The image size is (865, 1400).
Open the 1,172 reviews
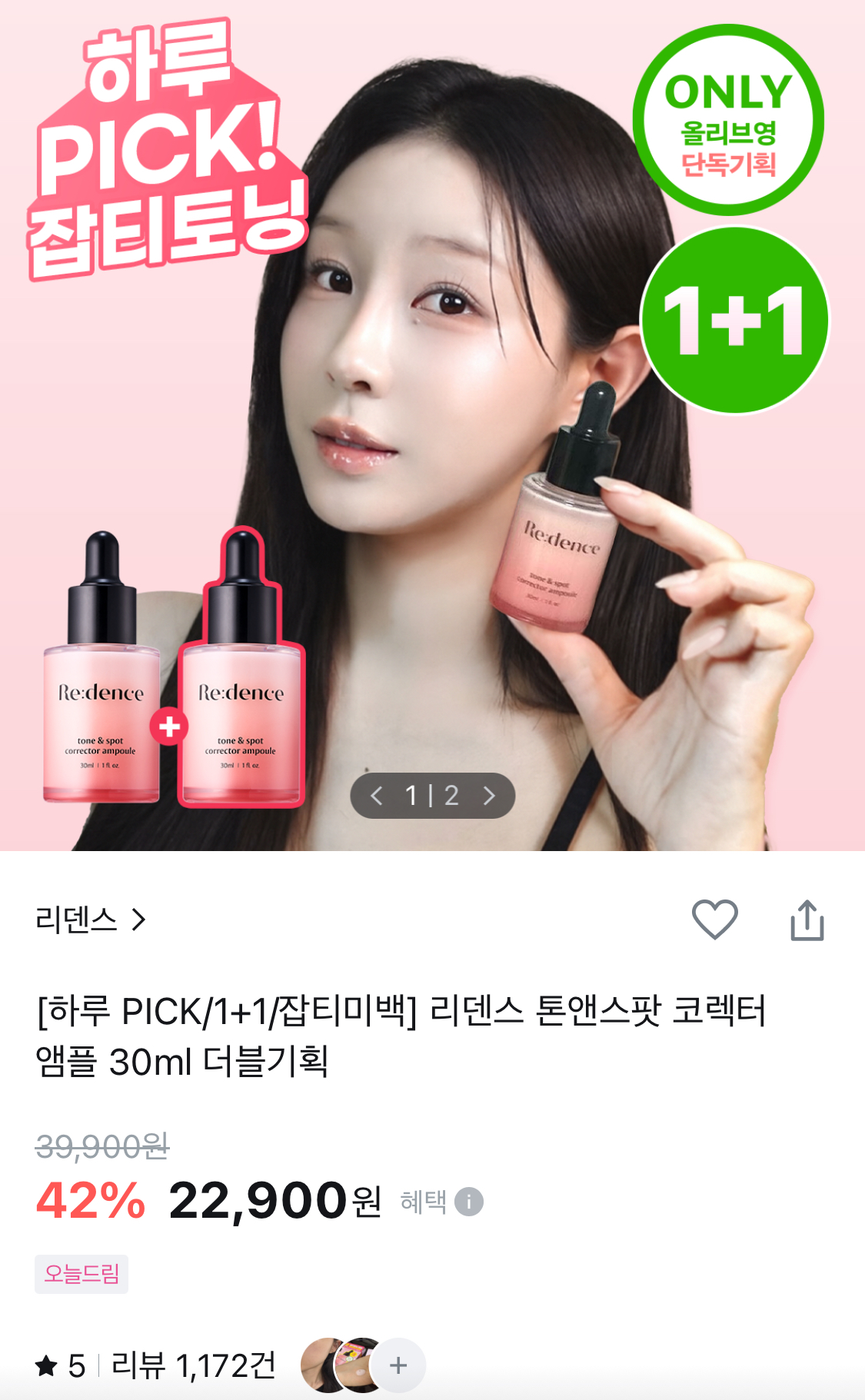pos(193,1366)
